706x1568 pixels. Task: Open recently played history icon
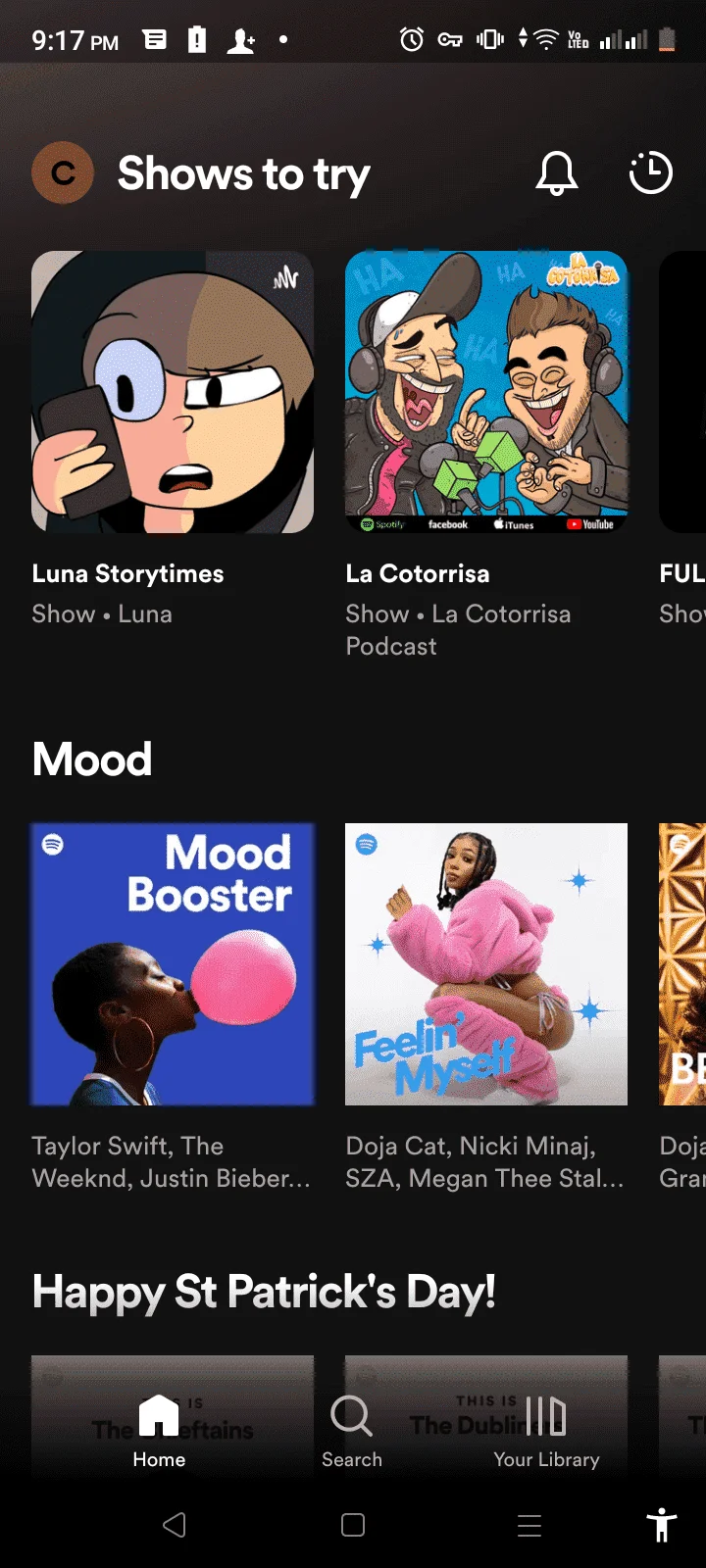click(650, 172)
